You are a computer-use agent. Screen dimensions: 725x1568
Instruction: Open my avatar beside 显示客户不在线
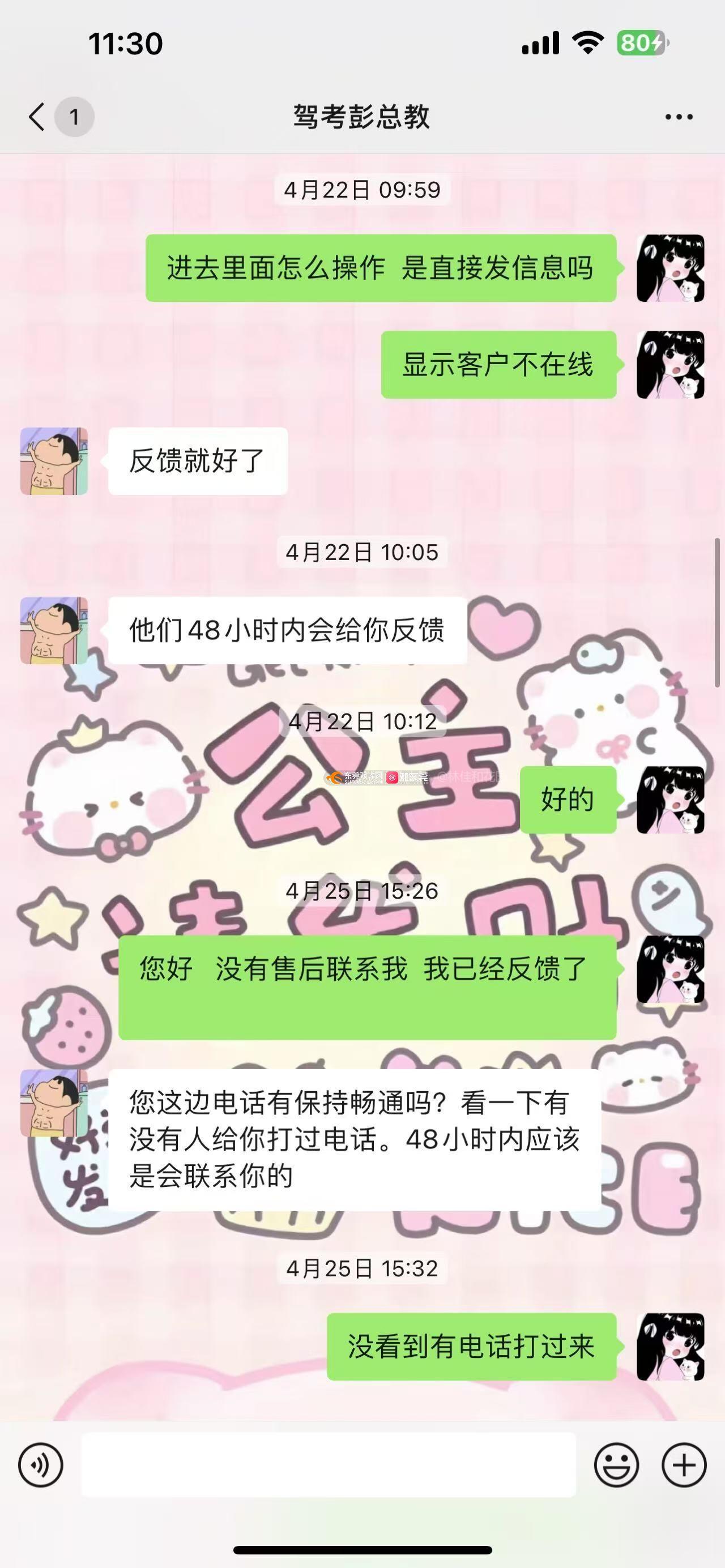coord(670,365)
